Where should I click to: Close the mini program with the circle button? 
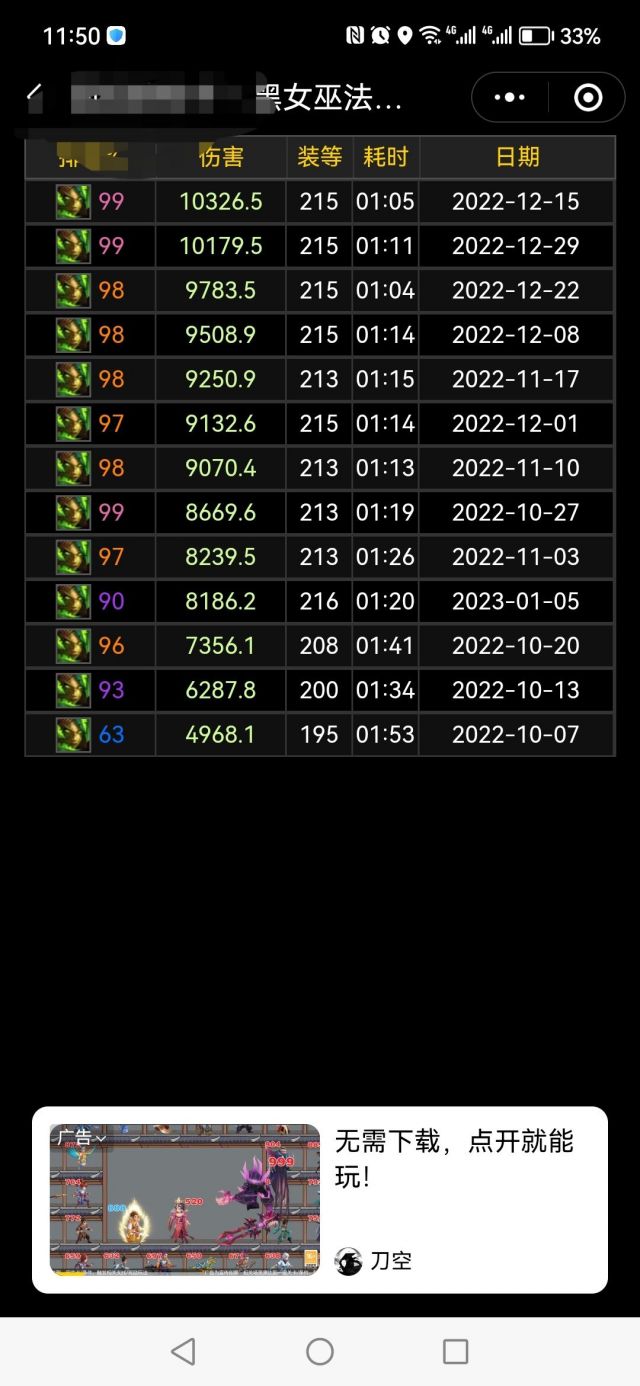588,97
